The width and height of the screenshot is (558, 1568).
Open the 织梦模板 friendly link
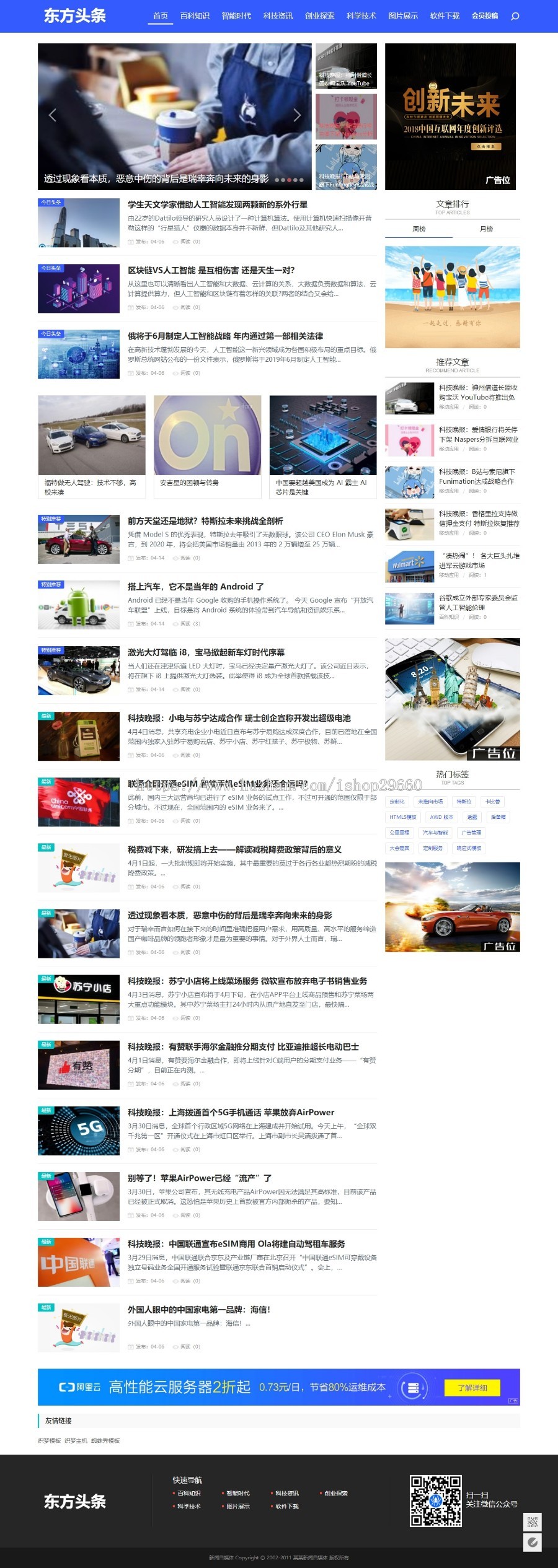point(50,1441)
